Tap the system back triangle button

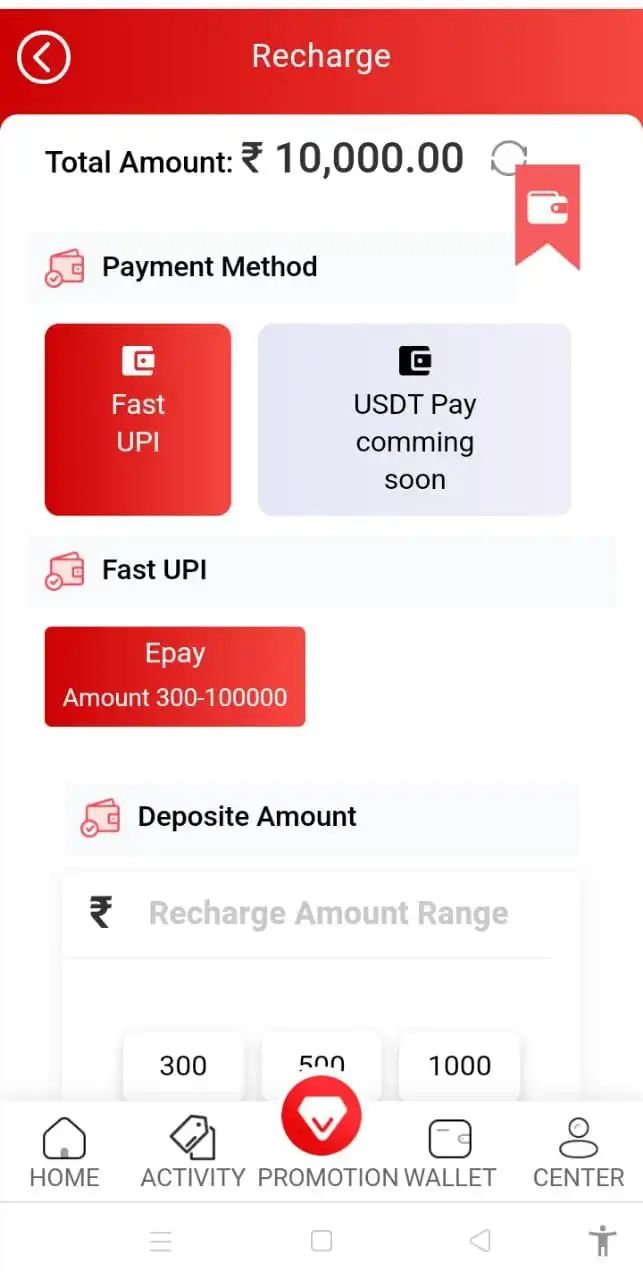pyautogui.click(x=480, y=1241)
